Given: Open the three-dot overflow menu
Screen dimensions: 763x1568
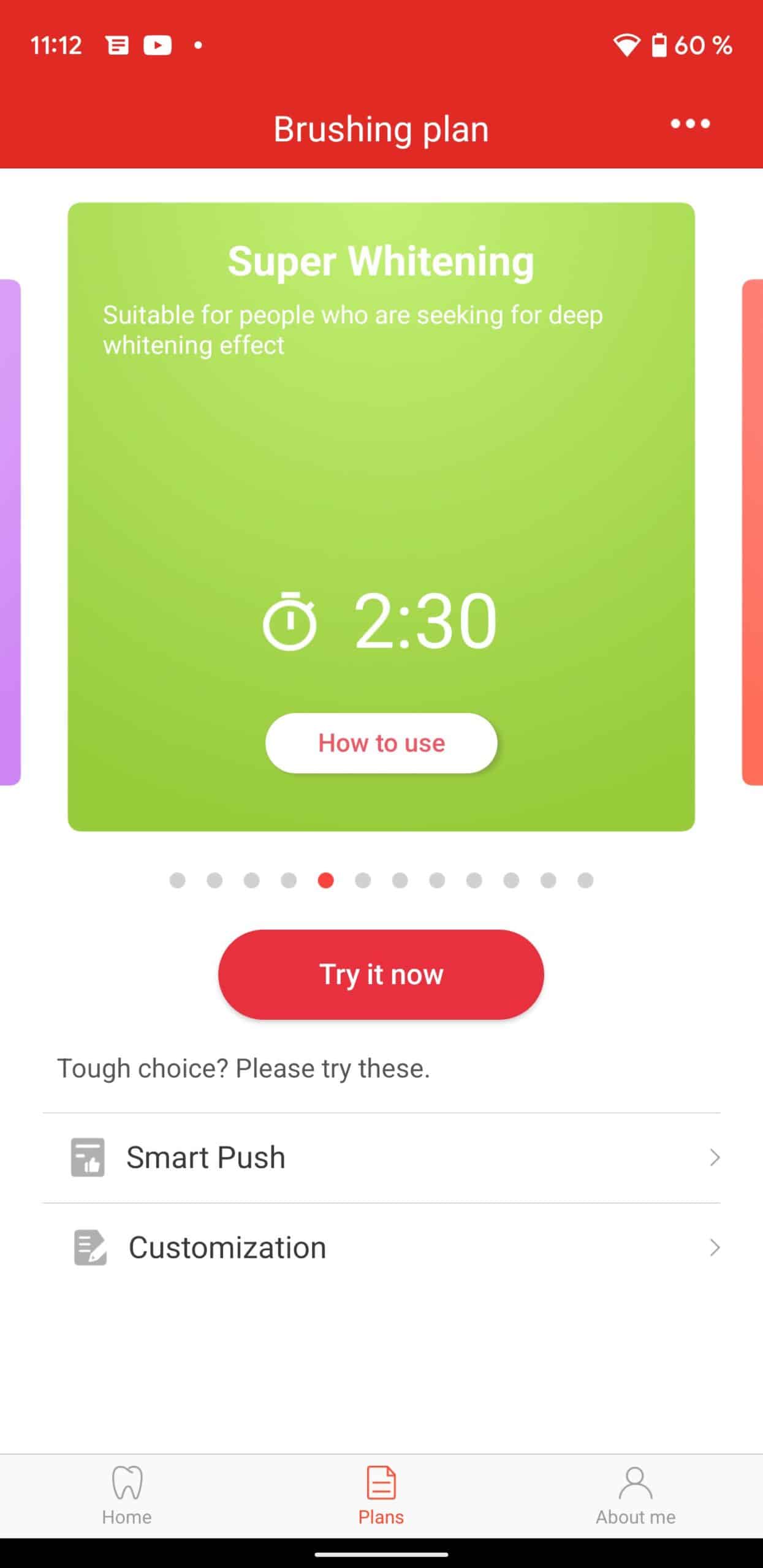Looking at the screenshot, I should coord(689,124).
